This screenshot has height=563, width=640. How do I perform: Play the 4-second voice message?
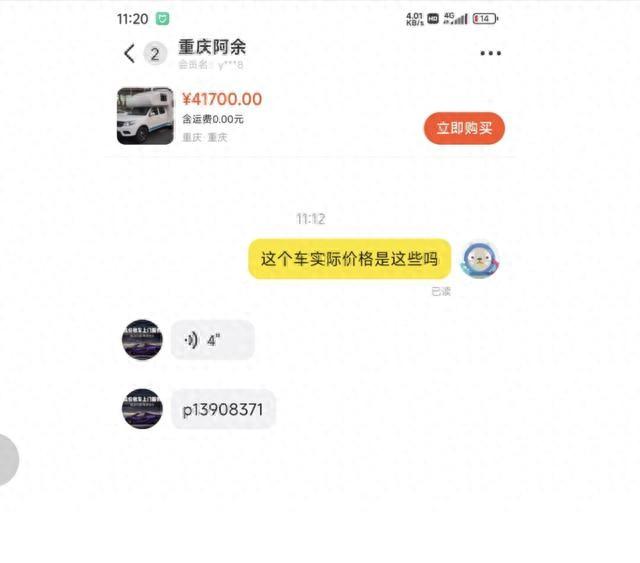point(212,340)
